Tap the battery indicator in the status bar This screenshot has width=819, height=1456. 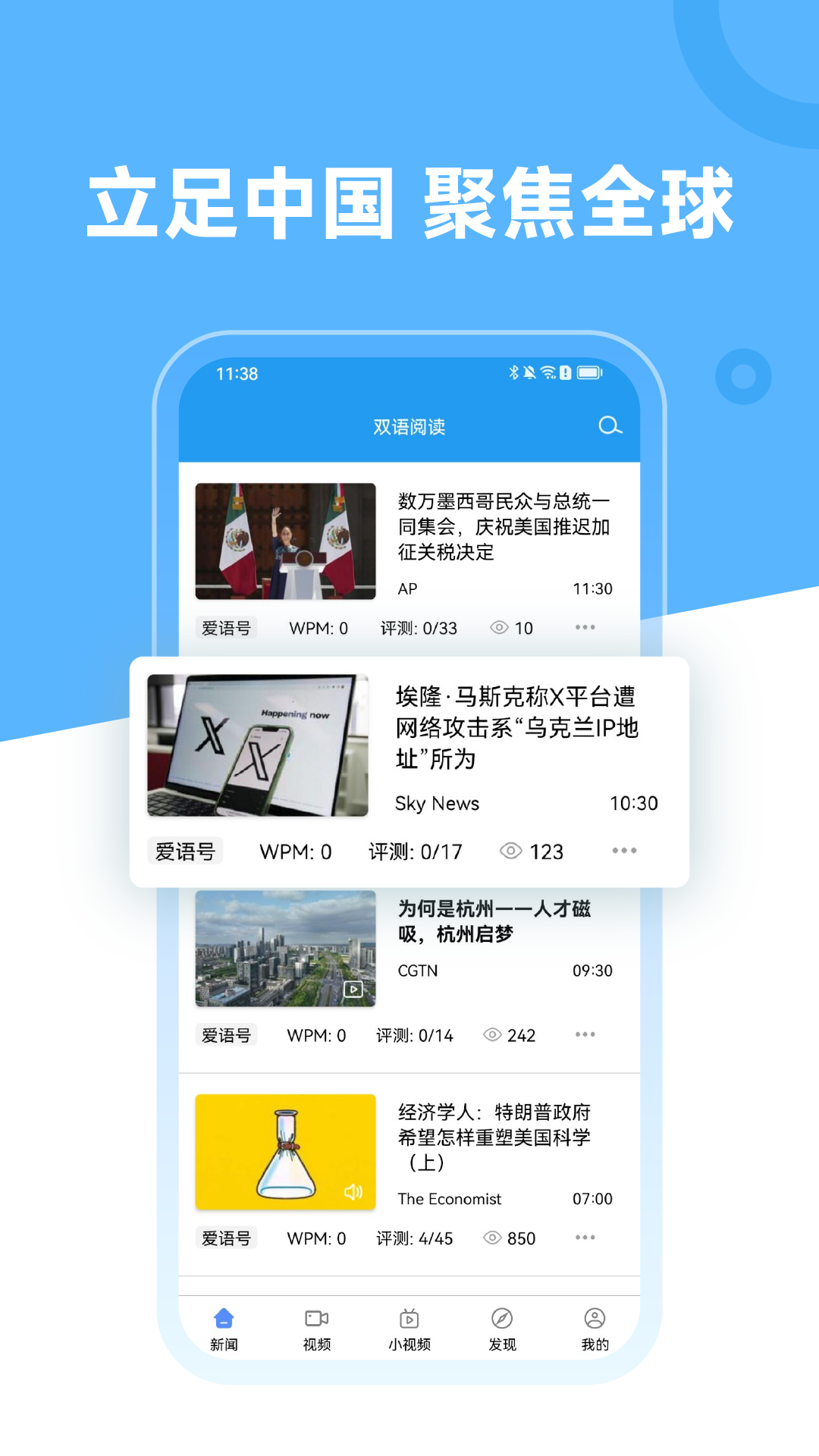click(590, 373)
